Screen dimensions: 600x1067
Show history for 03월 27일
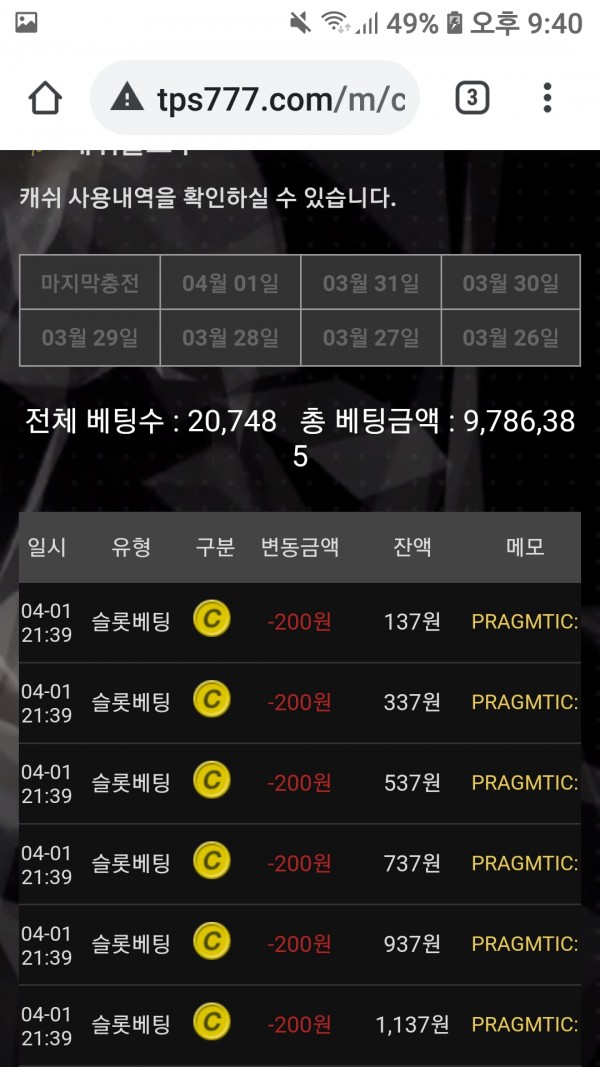pos(371,338)
